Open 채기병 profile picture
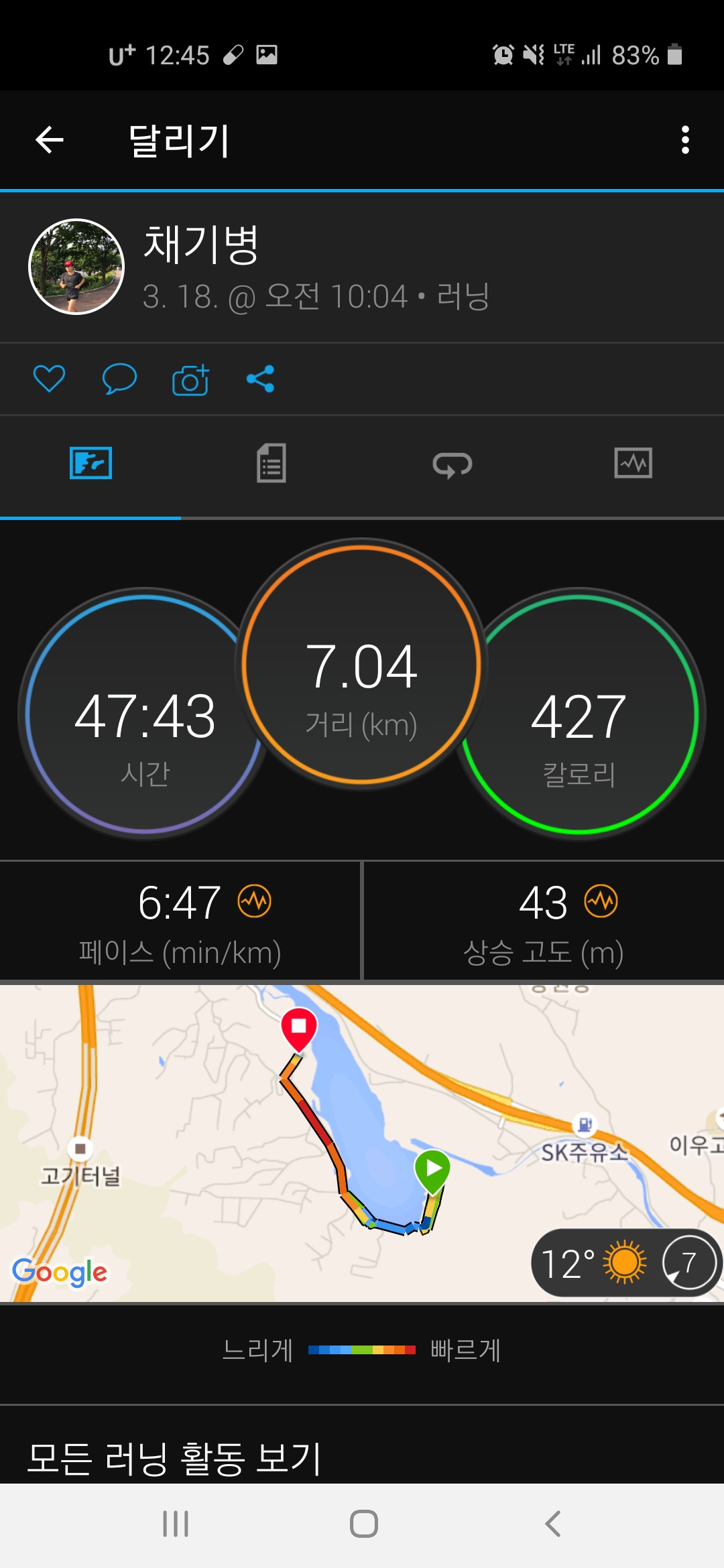Viewport: 724px width, 1568px height. click(x=76, y=267)
